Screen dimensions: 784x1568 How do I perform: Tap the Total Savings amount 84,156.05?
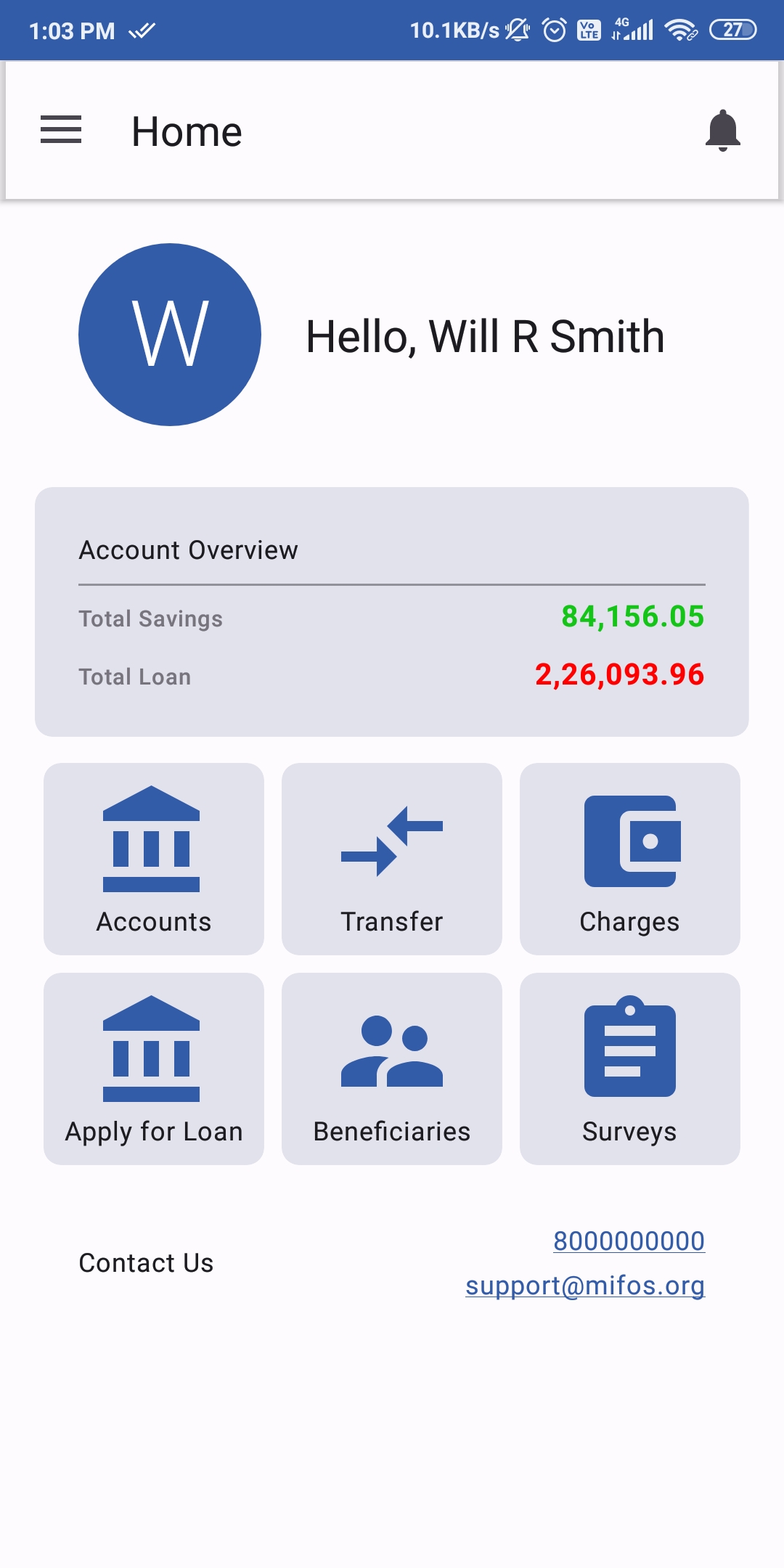click(x=632, y=616)
